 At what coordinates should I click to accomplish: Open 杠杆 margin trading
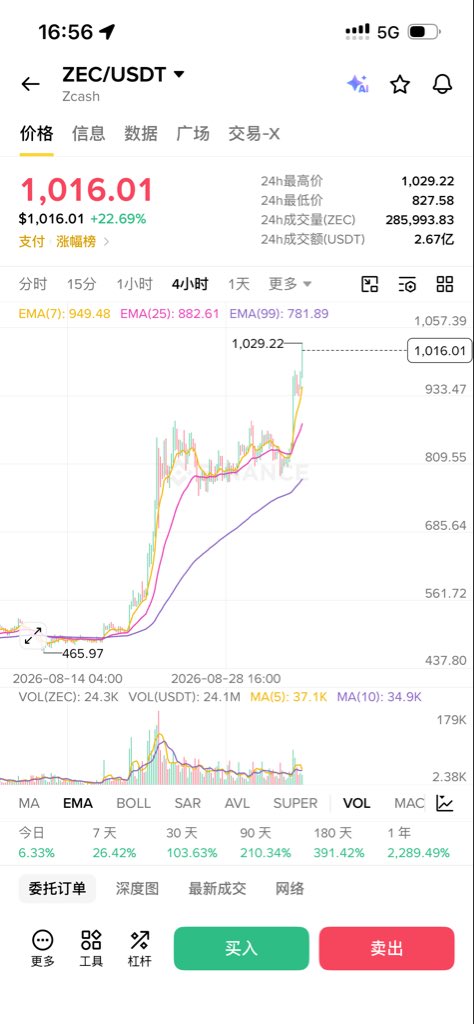point(140,948)
